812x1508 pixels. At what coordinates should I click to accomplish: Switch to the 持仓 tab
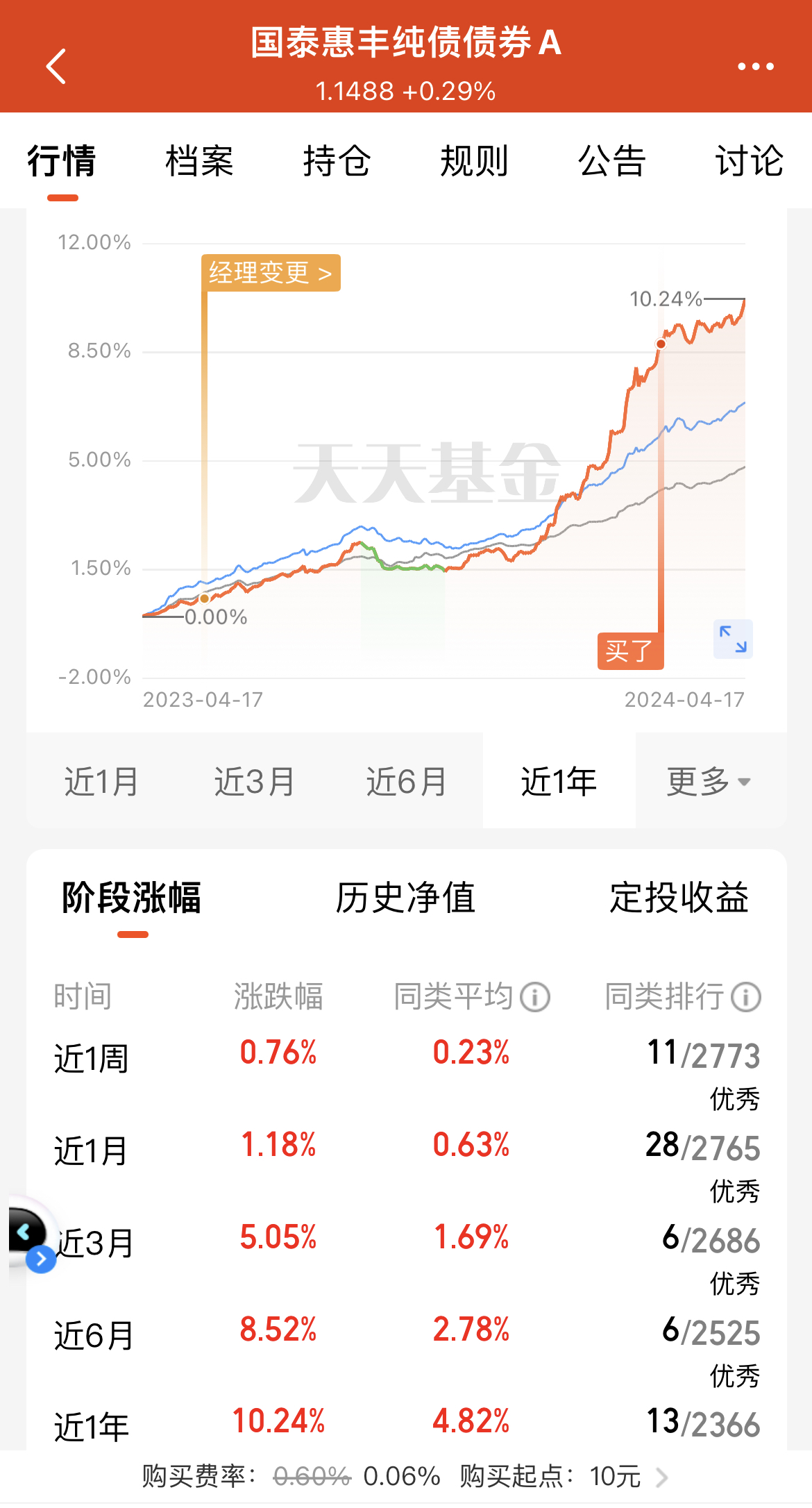point(337,160)
